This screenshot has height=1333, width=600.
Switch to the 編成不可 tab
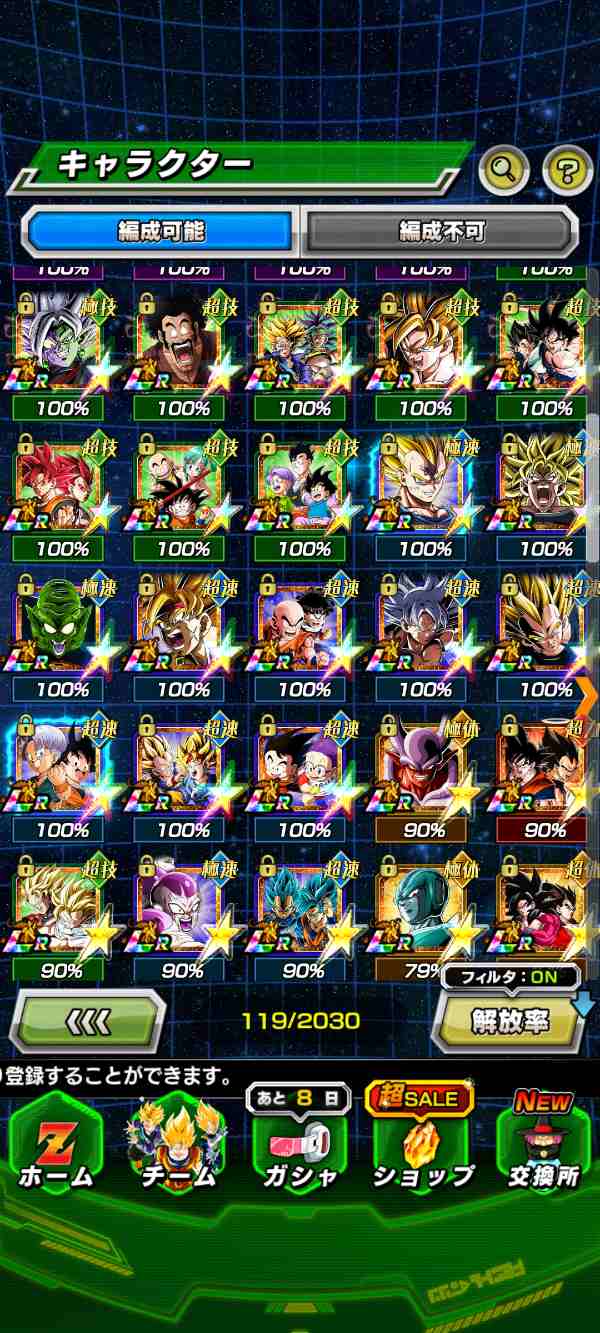point(441,232)
